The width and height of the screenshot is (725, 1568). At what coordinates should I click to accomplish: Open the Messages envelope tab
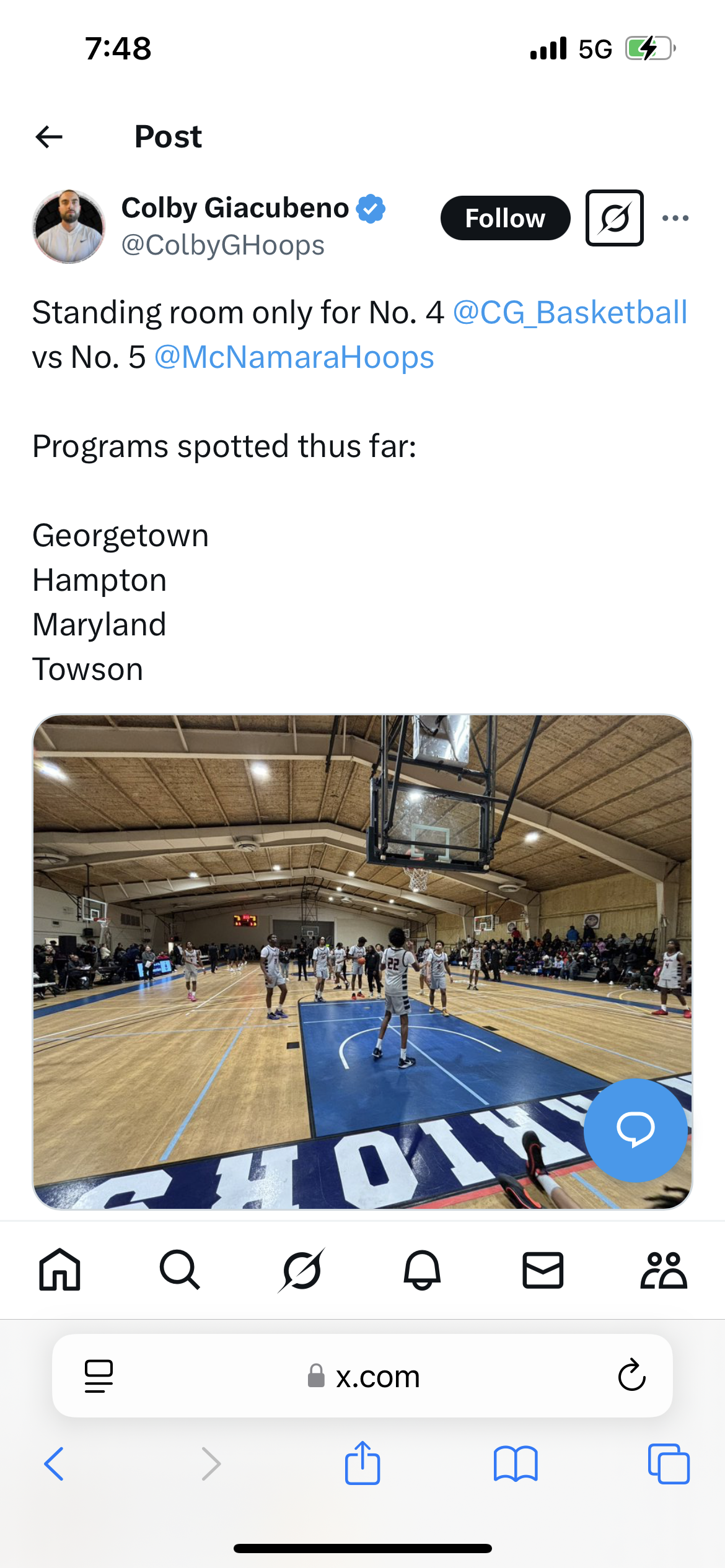click(x=543, y=1270)
